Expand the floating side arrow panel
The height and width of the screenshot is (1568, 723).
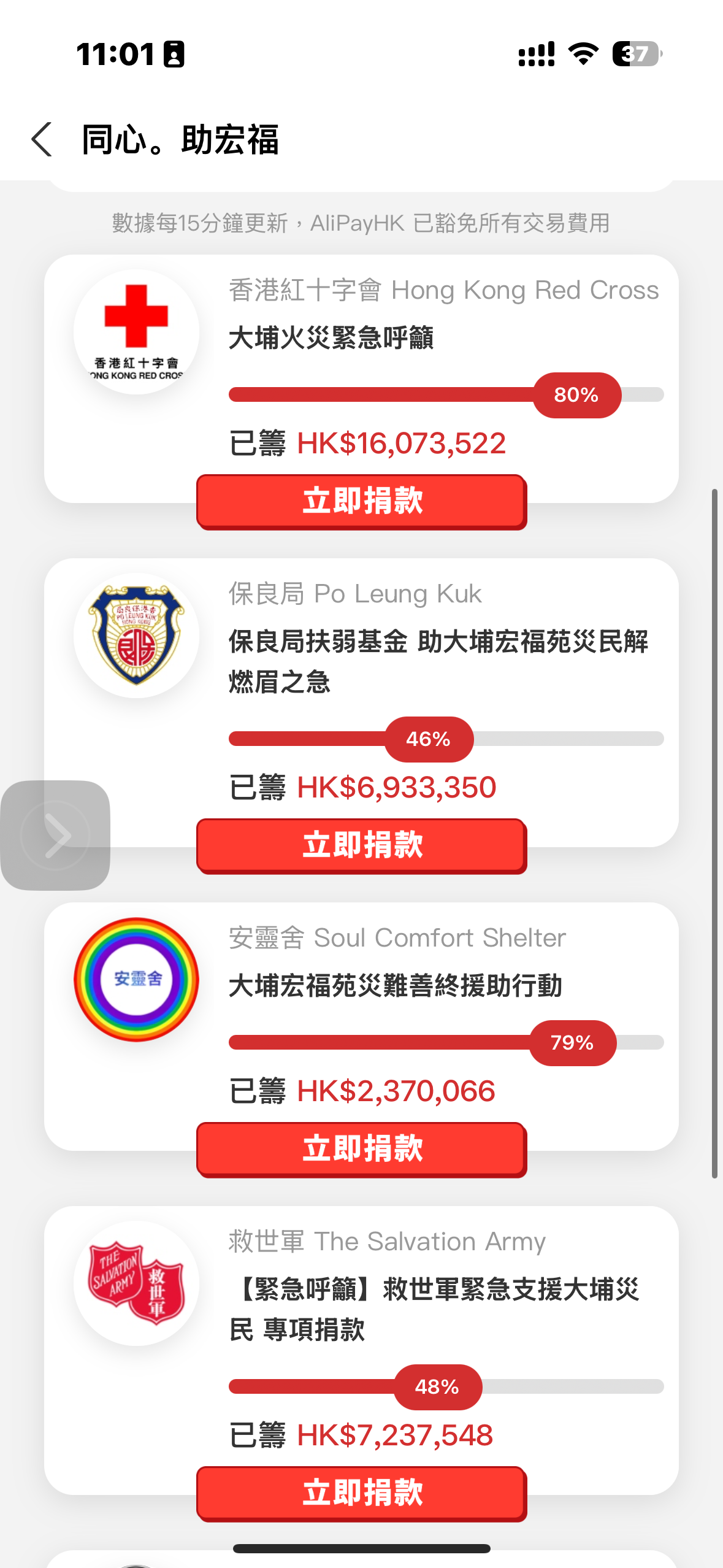[55, 835]
